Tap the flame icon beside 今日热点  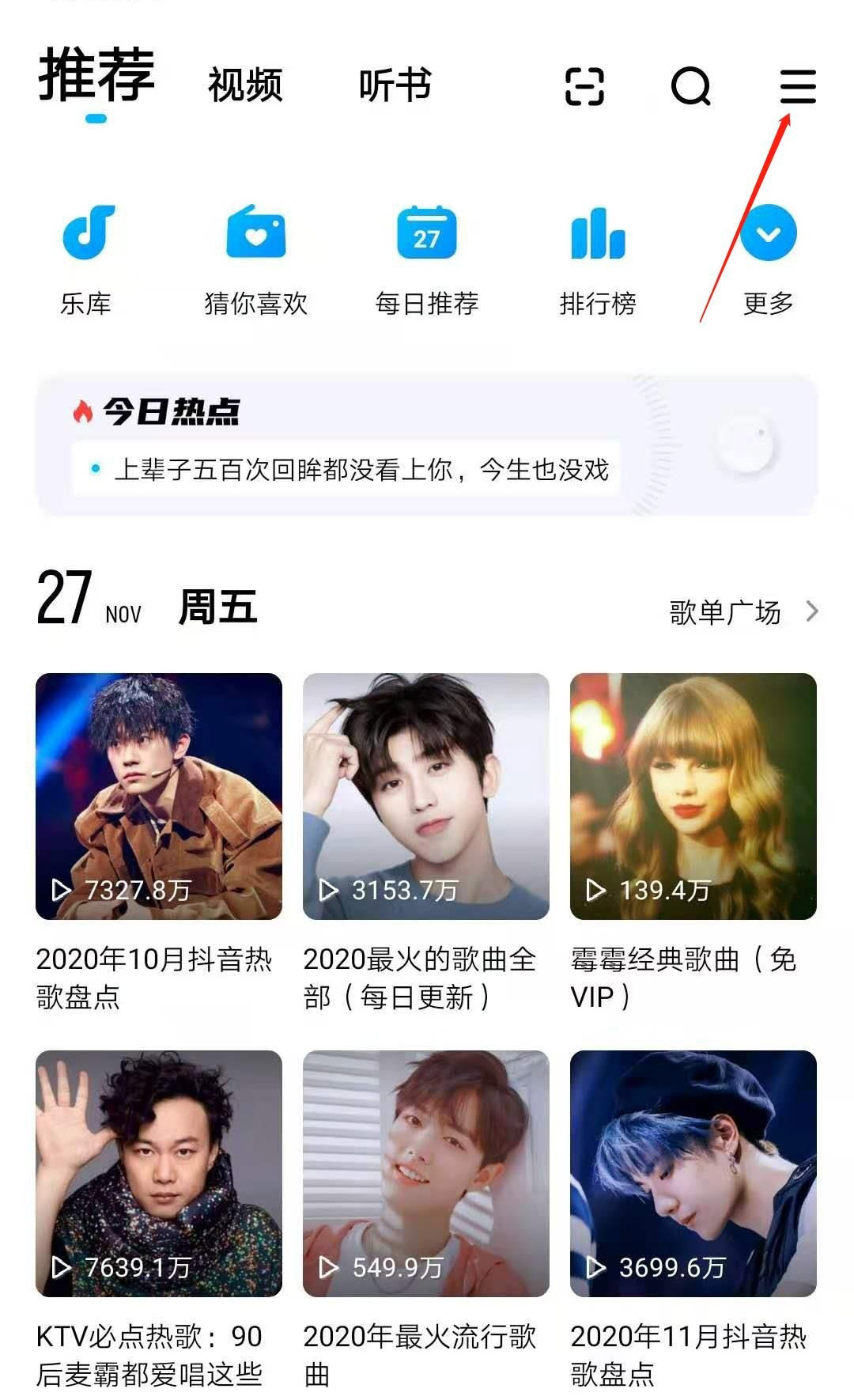[83, 411]
